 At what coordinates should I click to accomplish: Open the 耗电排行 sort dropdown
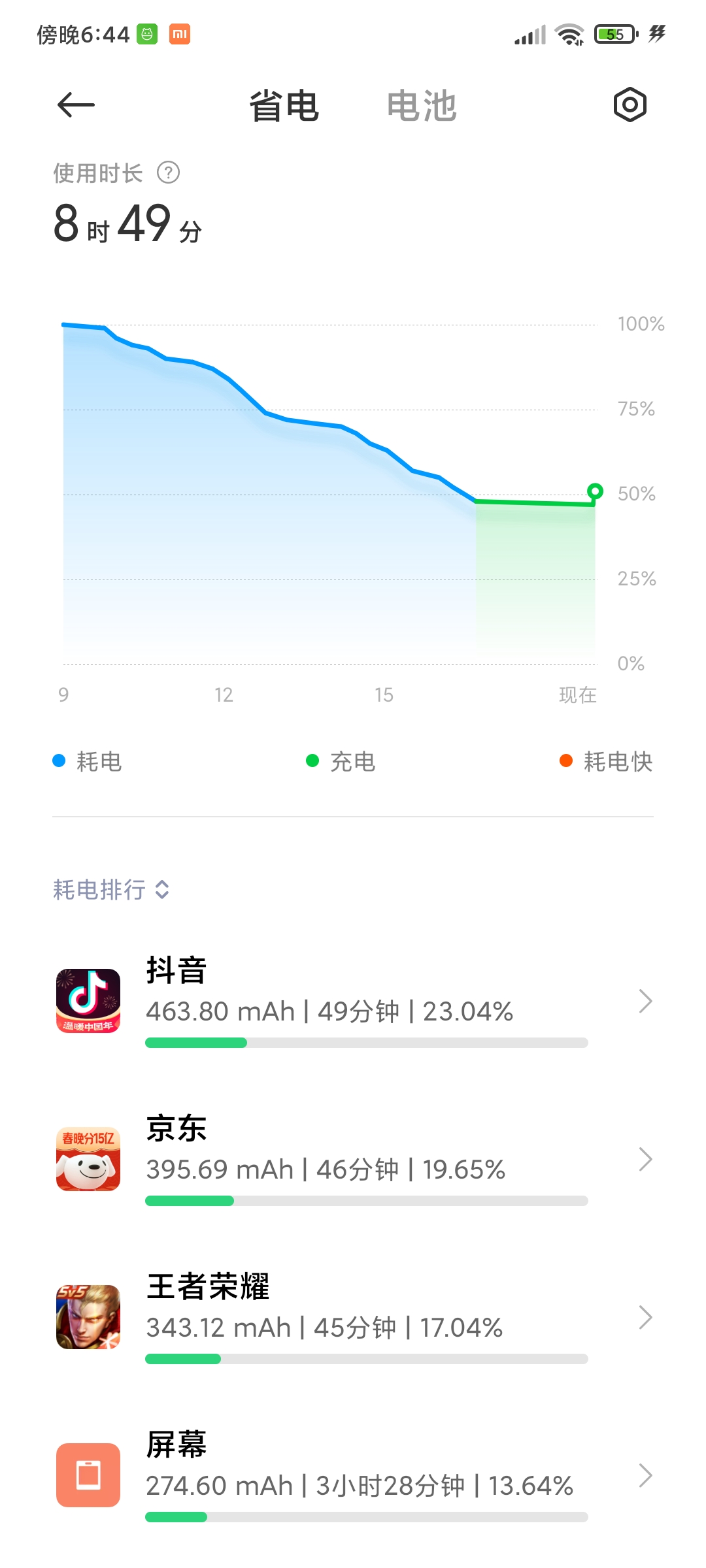[x=111, y=889]
